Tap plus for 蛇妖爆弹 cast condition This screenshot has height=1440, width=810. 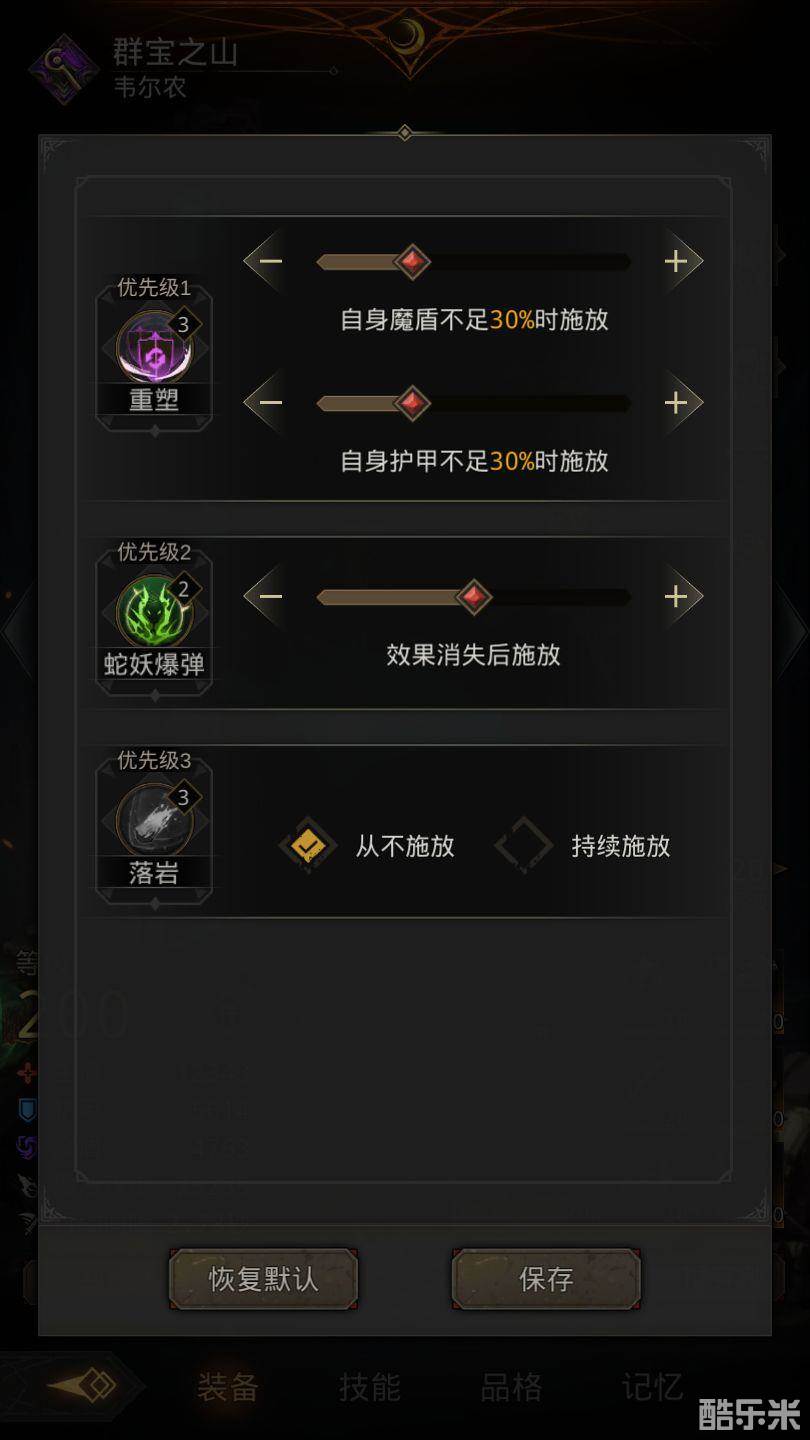[677, 597]
